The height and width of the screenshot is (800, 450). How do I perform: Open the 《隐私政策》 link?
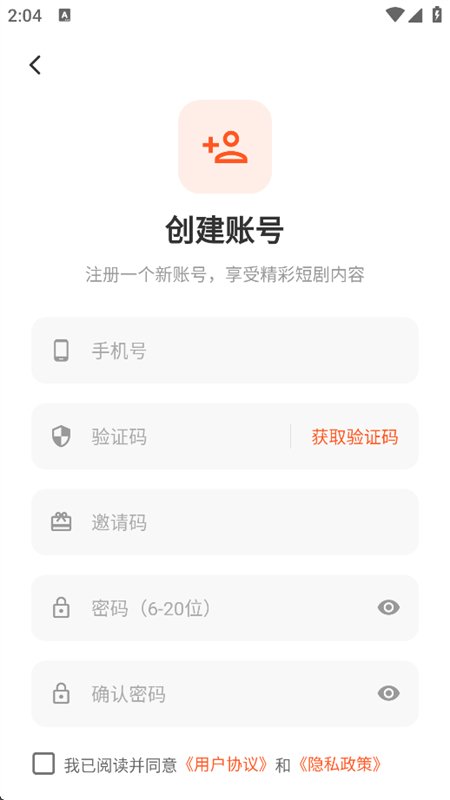[x=339, y=764]
